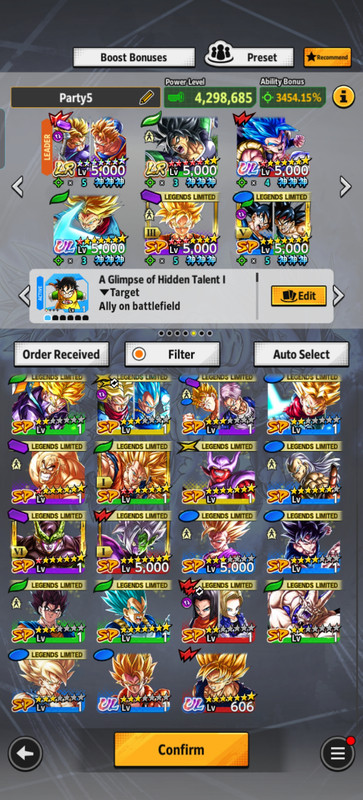Select the UL character at level 606

tap(218, 682)
